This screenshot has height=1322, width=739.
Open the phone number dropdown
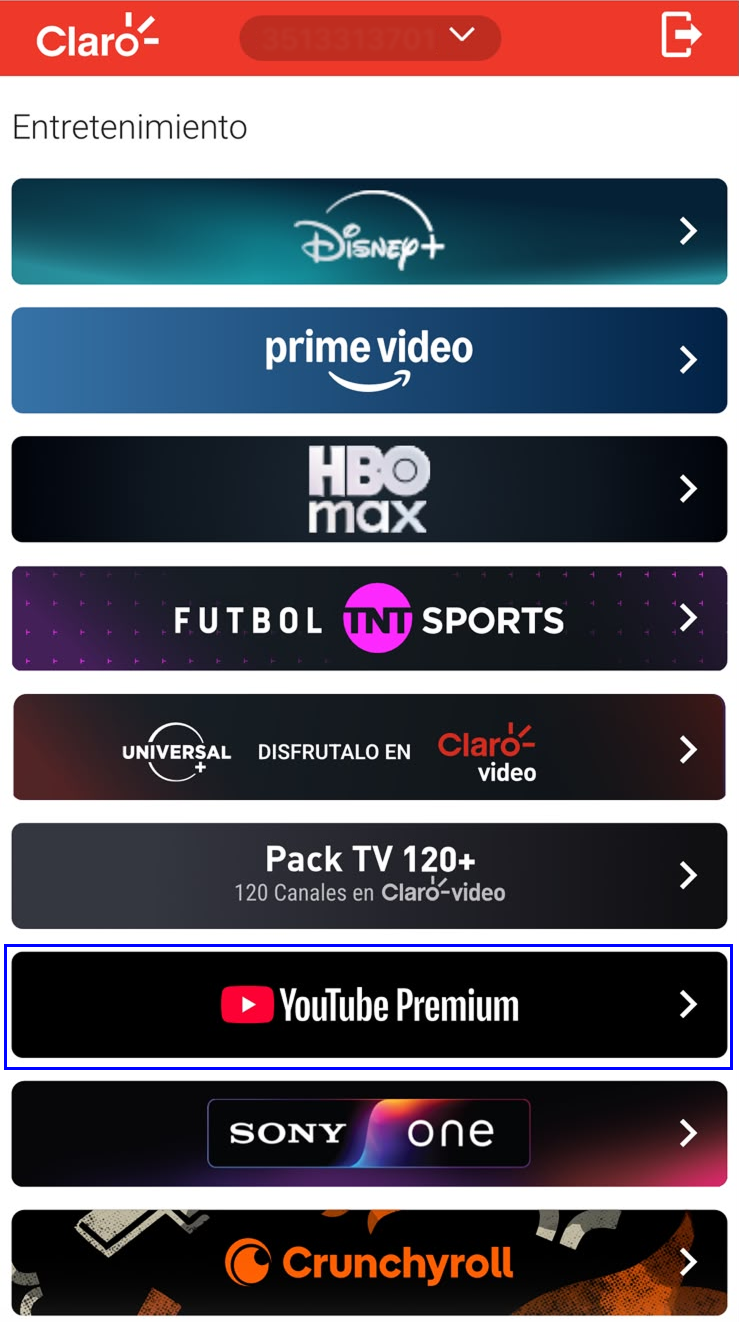point(370,38)
